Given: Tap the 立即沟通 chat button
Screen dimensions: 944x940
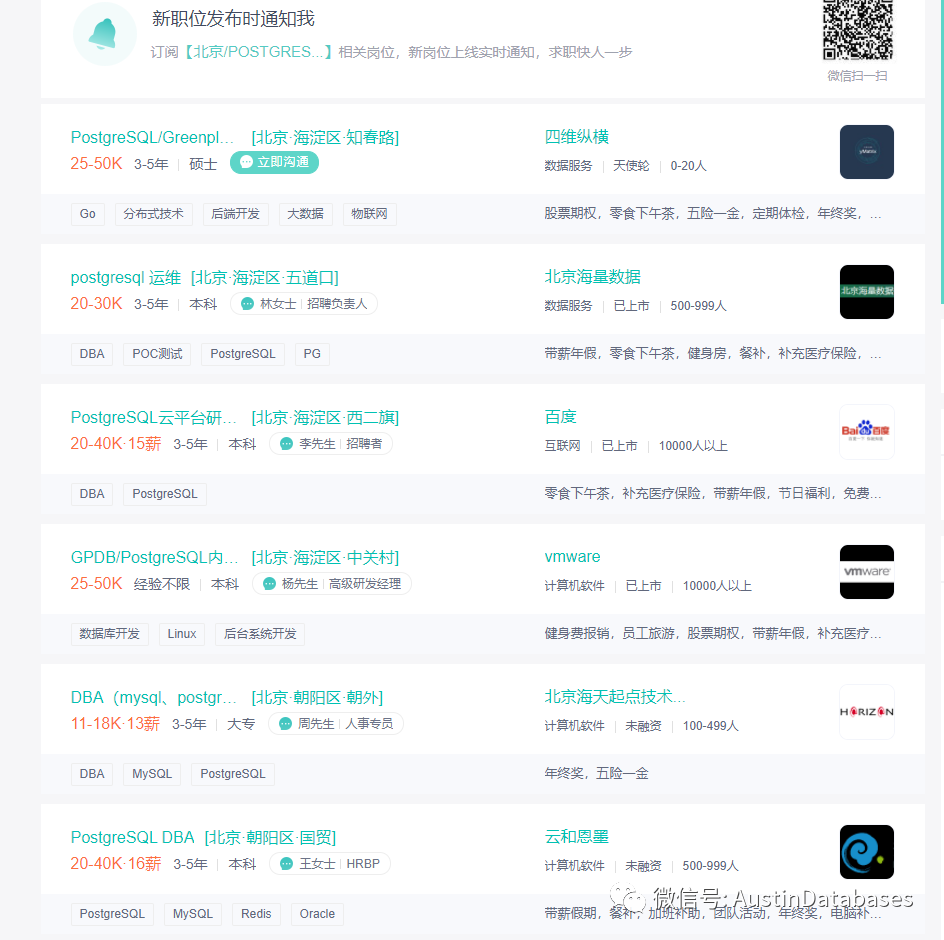Looking at the screenshot, I should [x=274, y=162].
